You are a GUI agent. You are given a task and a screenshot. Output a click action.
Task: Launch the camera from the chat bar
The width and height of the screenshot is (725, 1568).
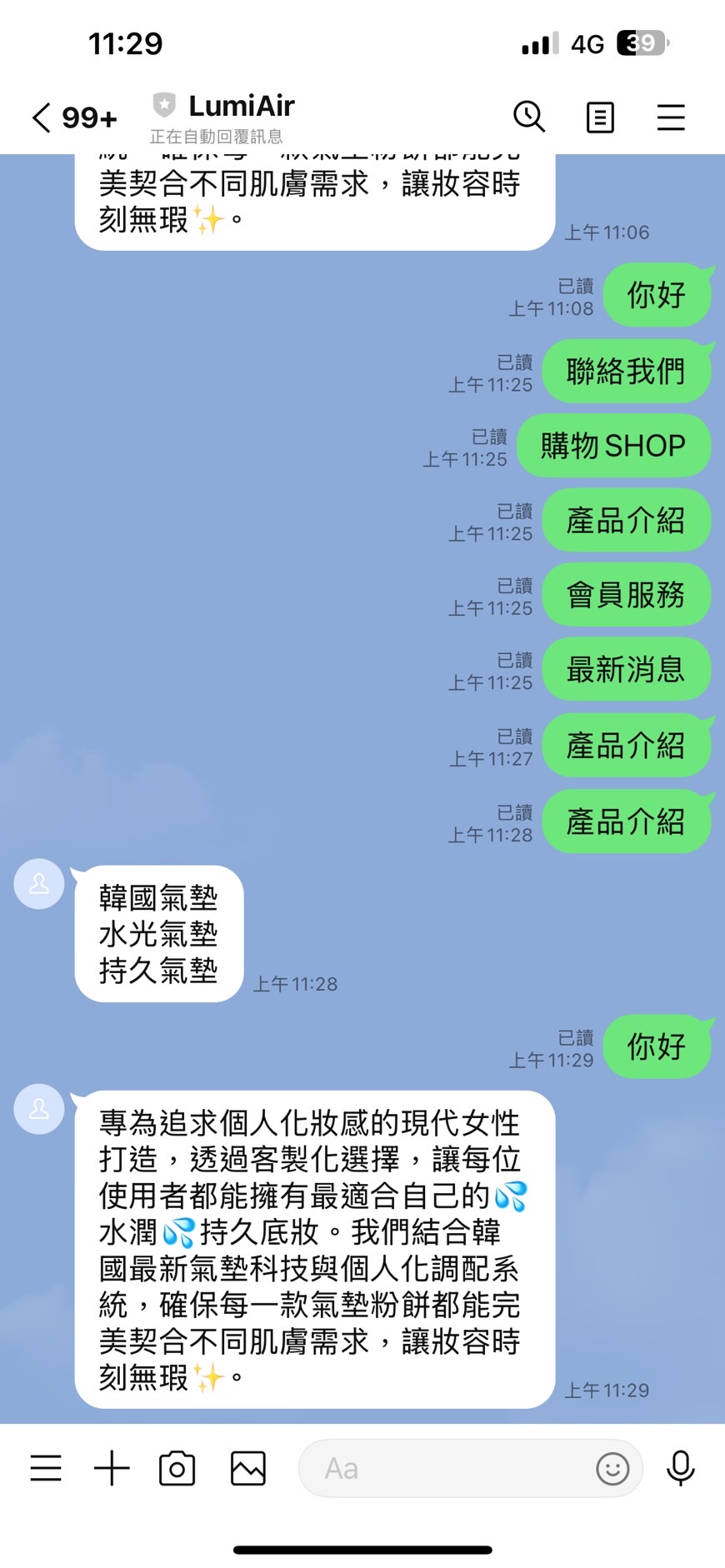(177, 1467)
